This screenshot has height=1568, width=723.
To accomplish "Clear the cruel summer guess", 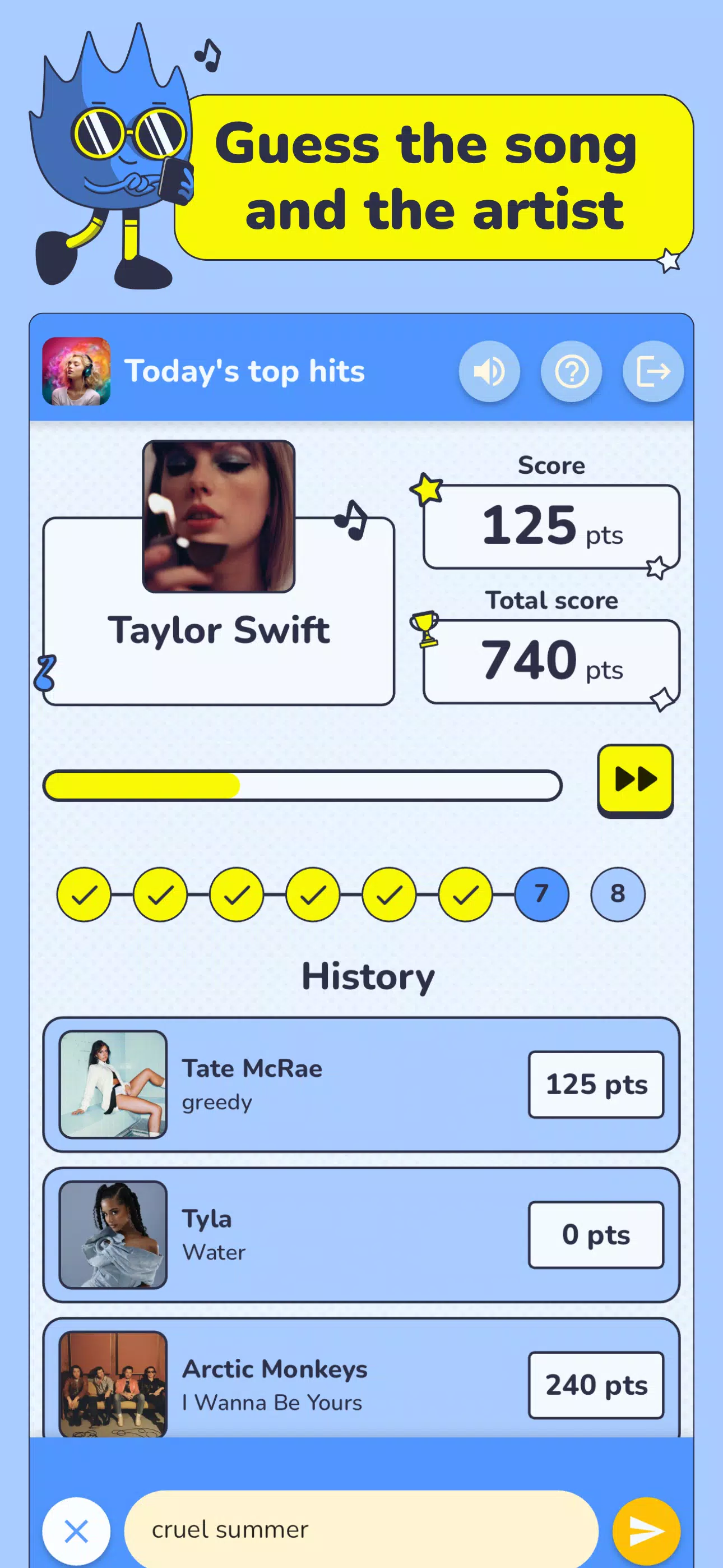I will tap(76, 1531).
